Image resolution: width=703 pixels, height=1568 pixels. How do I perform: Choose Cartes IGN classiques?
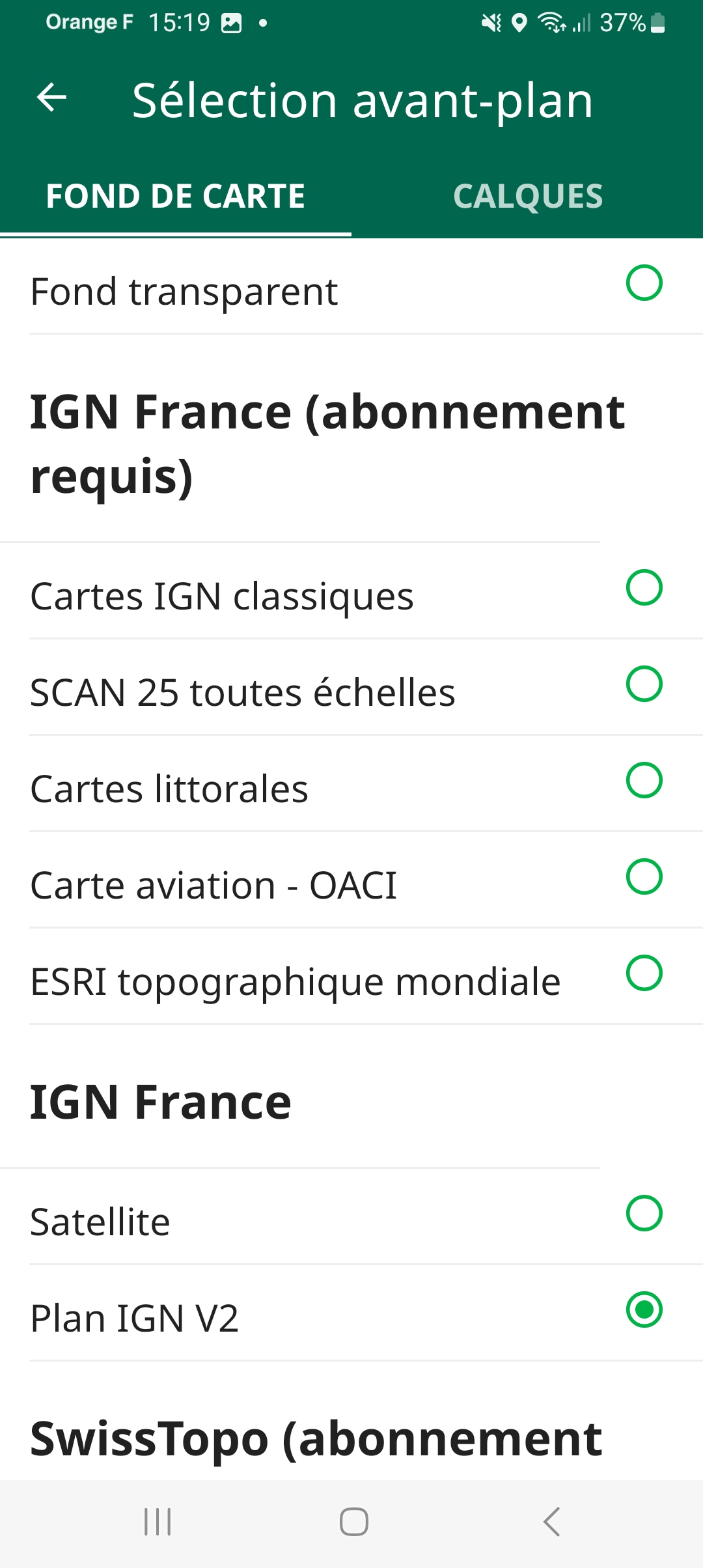tap(351, 591)
